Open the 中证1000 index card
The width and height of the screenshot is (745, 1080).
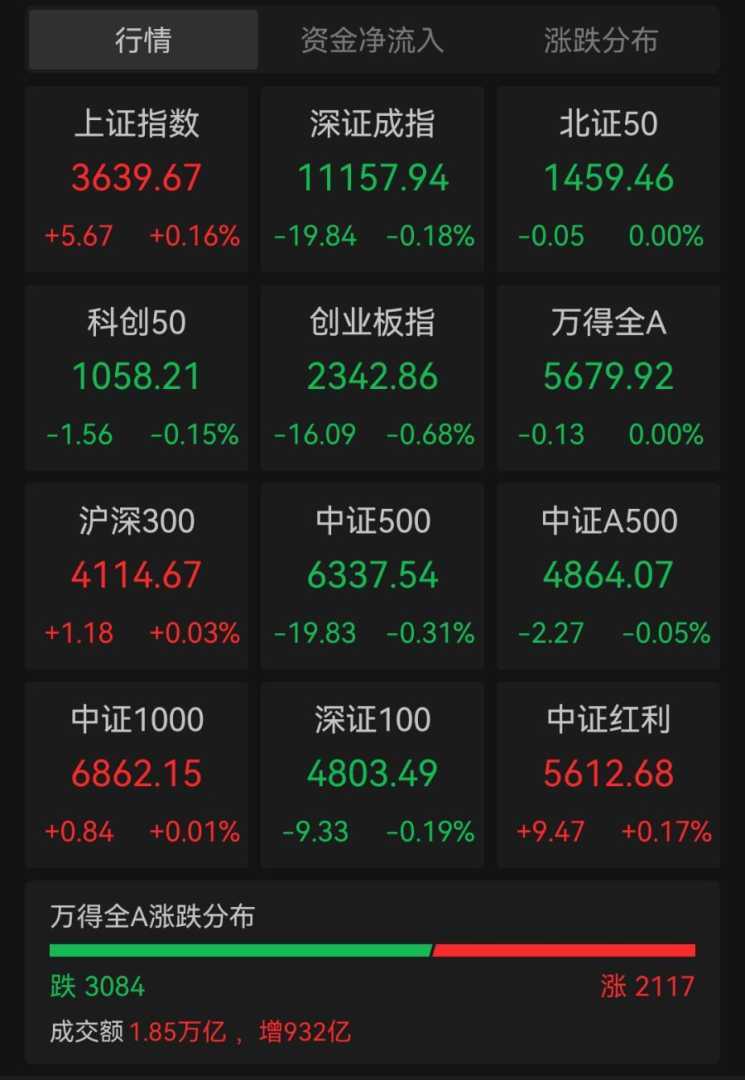137,774
